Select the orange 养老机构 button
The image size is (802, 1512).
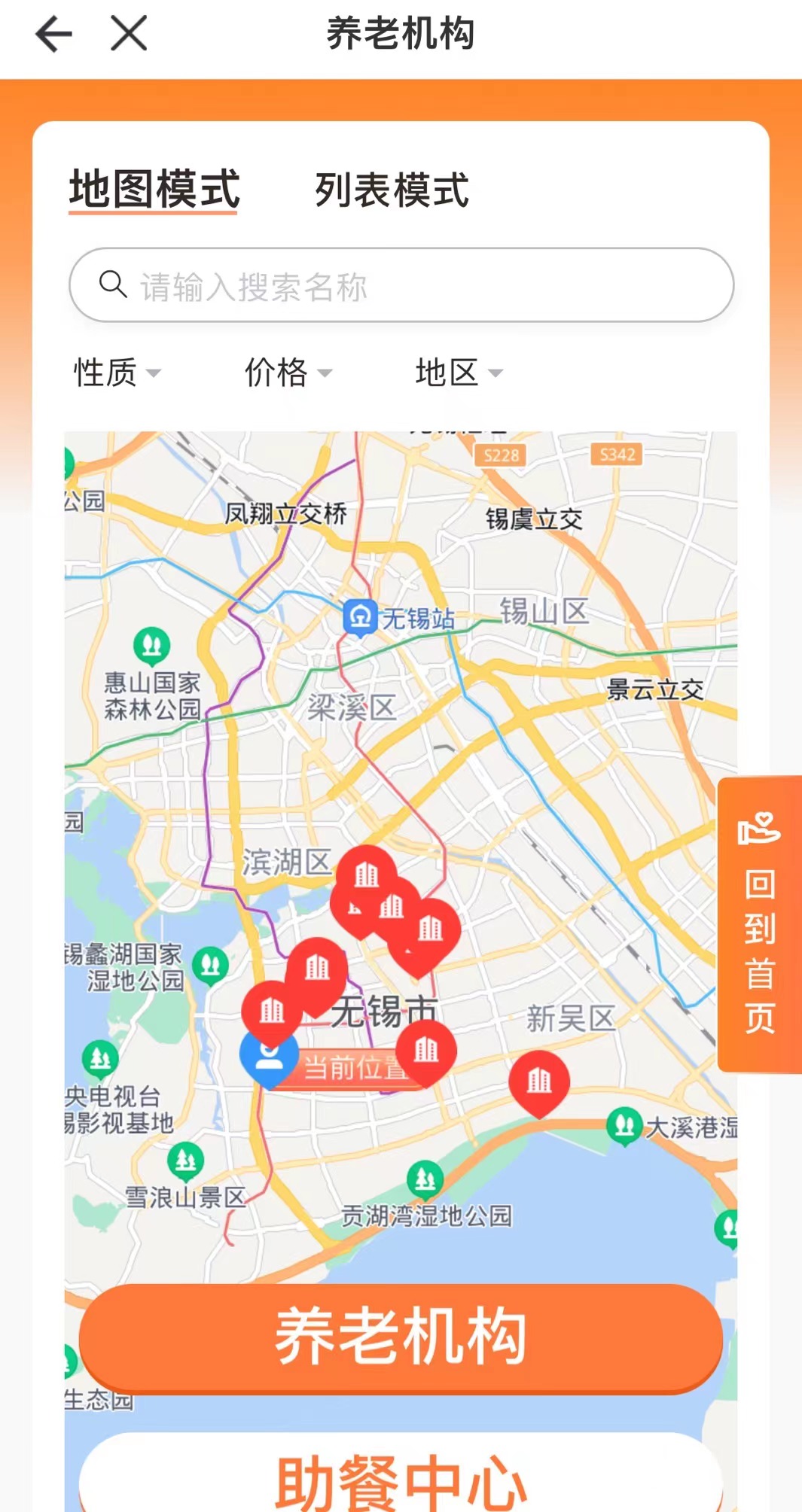click(401, 1337)
